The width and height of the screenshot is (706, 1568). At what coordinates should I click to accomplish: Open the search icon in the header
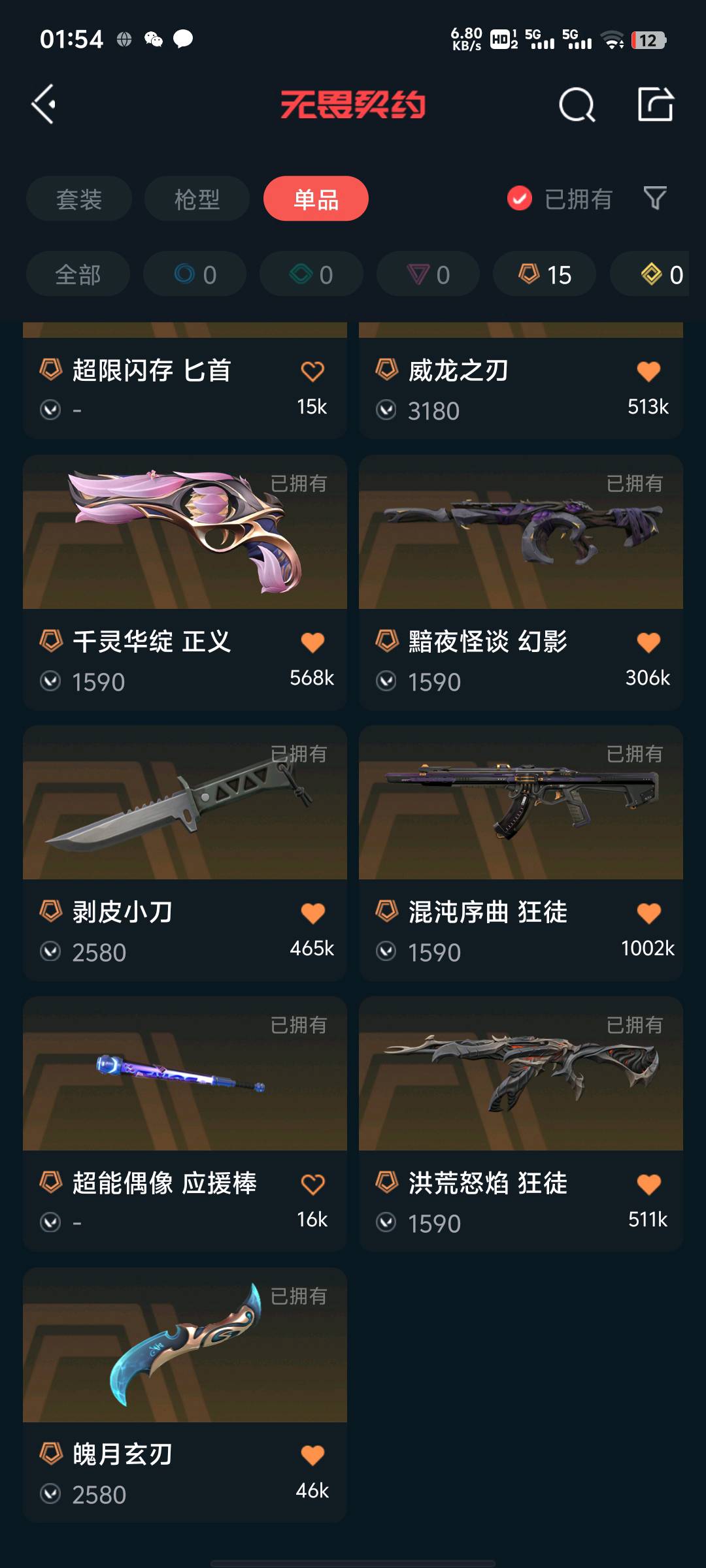[x=577, y=105]
